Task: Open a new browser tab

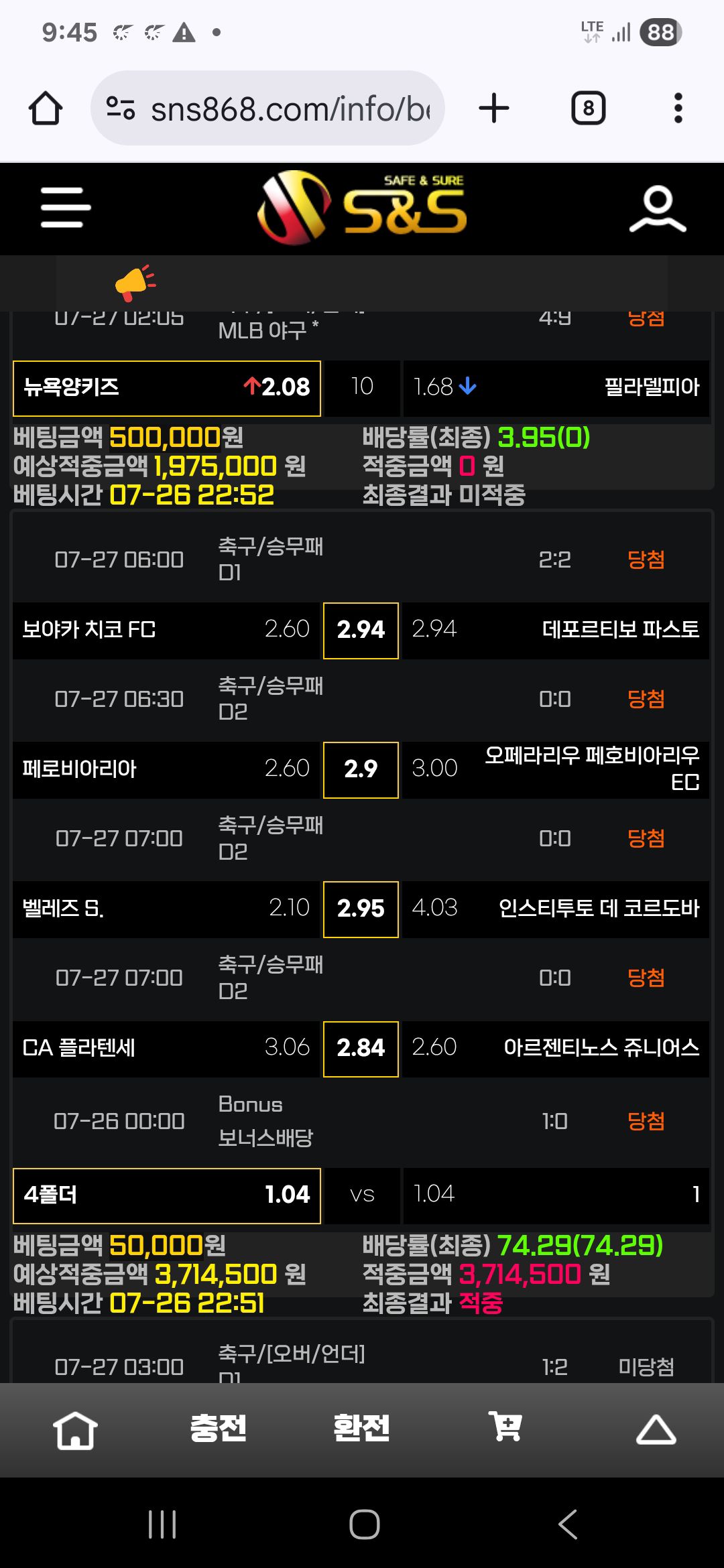Action: coord(494,109)
